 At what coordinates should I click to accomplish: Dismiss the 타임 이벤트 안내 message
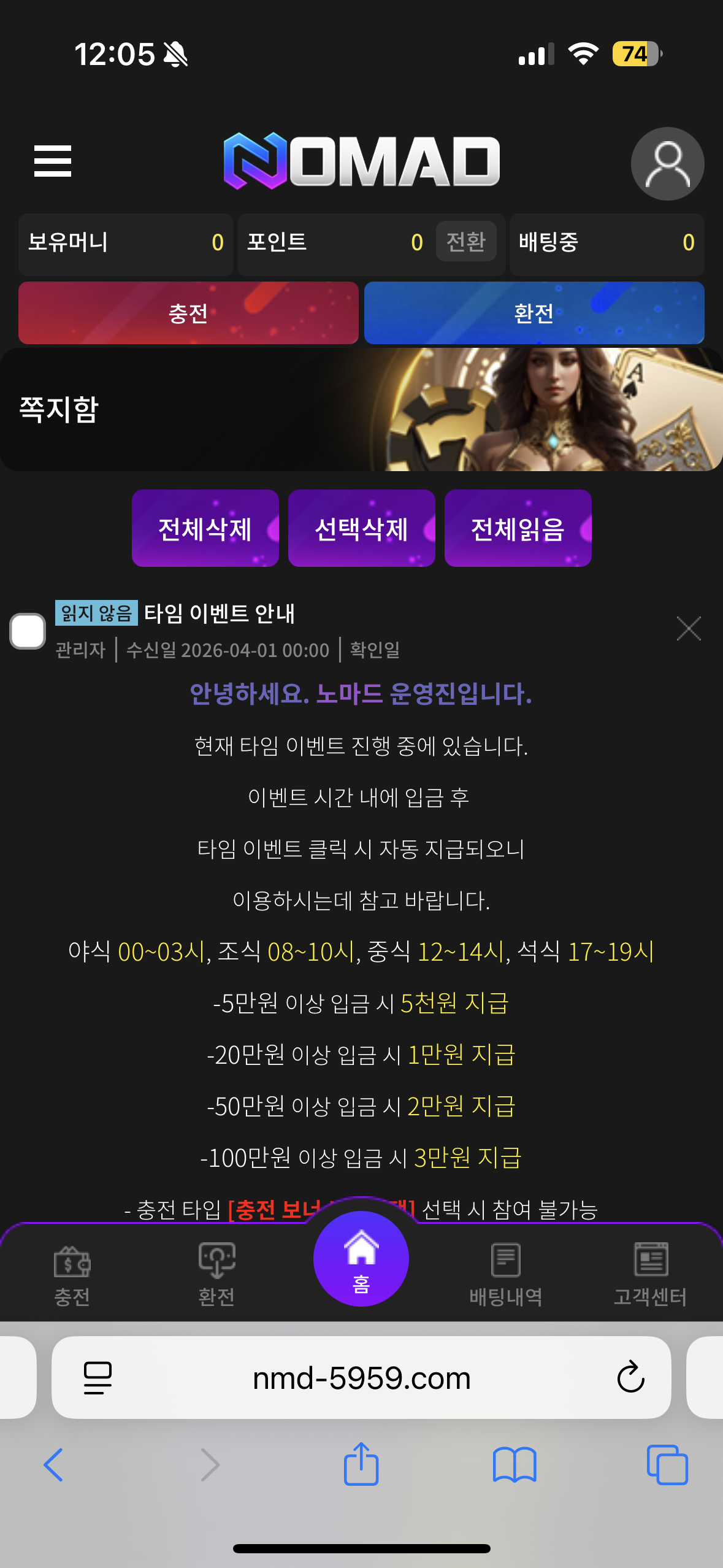[x=688, y=629]
